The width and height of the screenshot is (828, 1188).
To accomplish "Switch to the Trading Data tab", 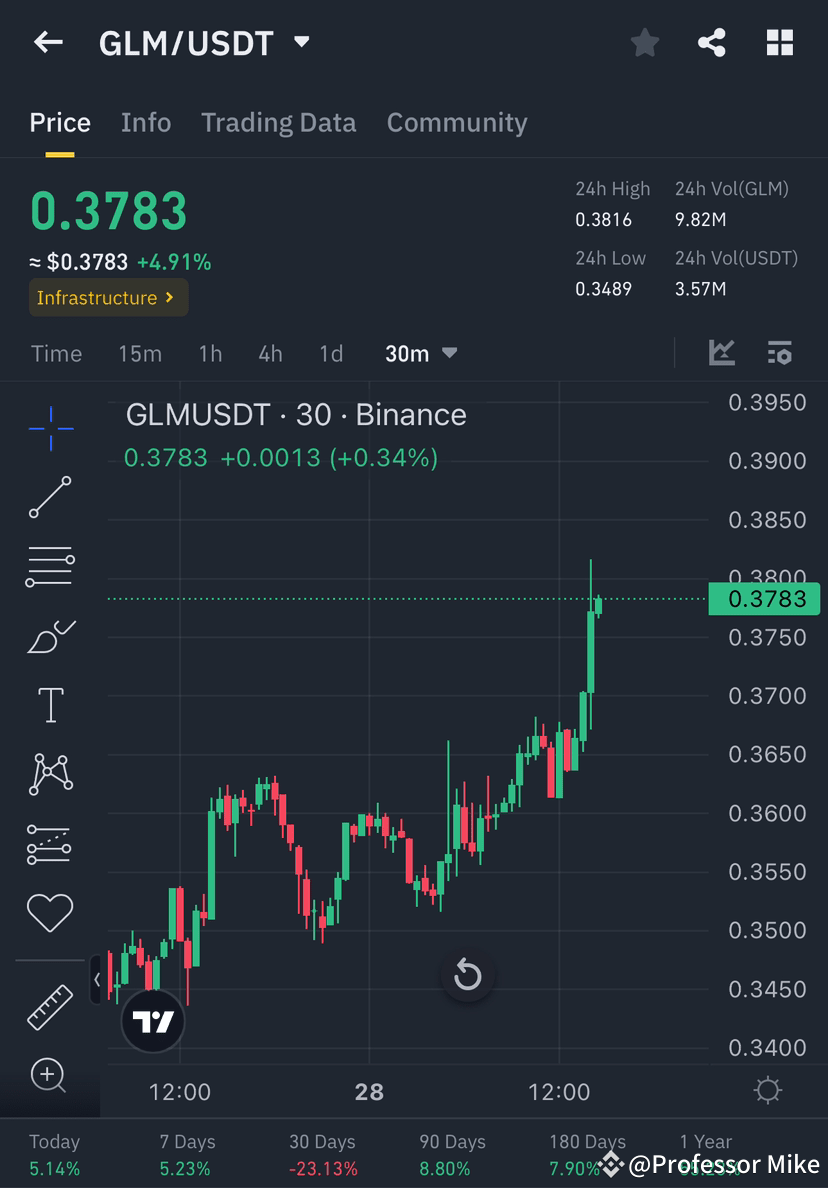I will click(x=278, y=122).
